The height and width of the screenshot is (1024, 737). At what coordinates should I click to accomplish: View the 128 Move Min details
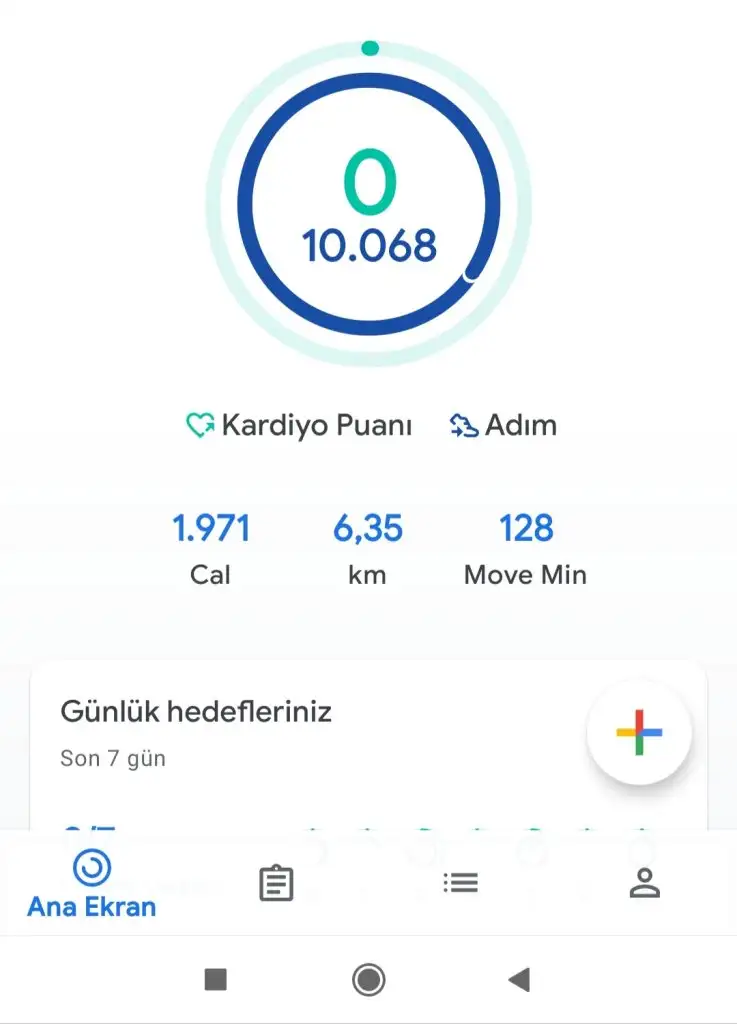pyautogui.click(x=525, y=548)
